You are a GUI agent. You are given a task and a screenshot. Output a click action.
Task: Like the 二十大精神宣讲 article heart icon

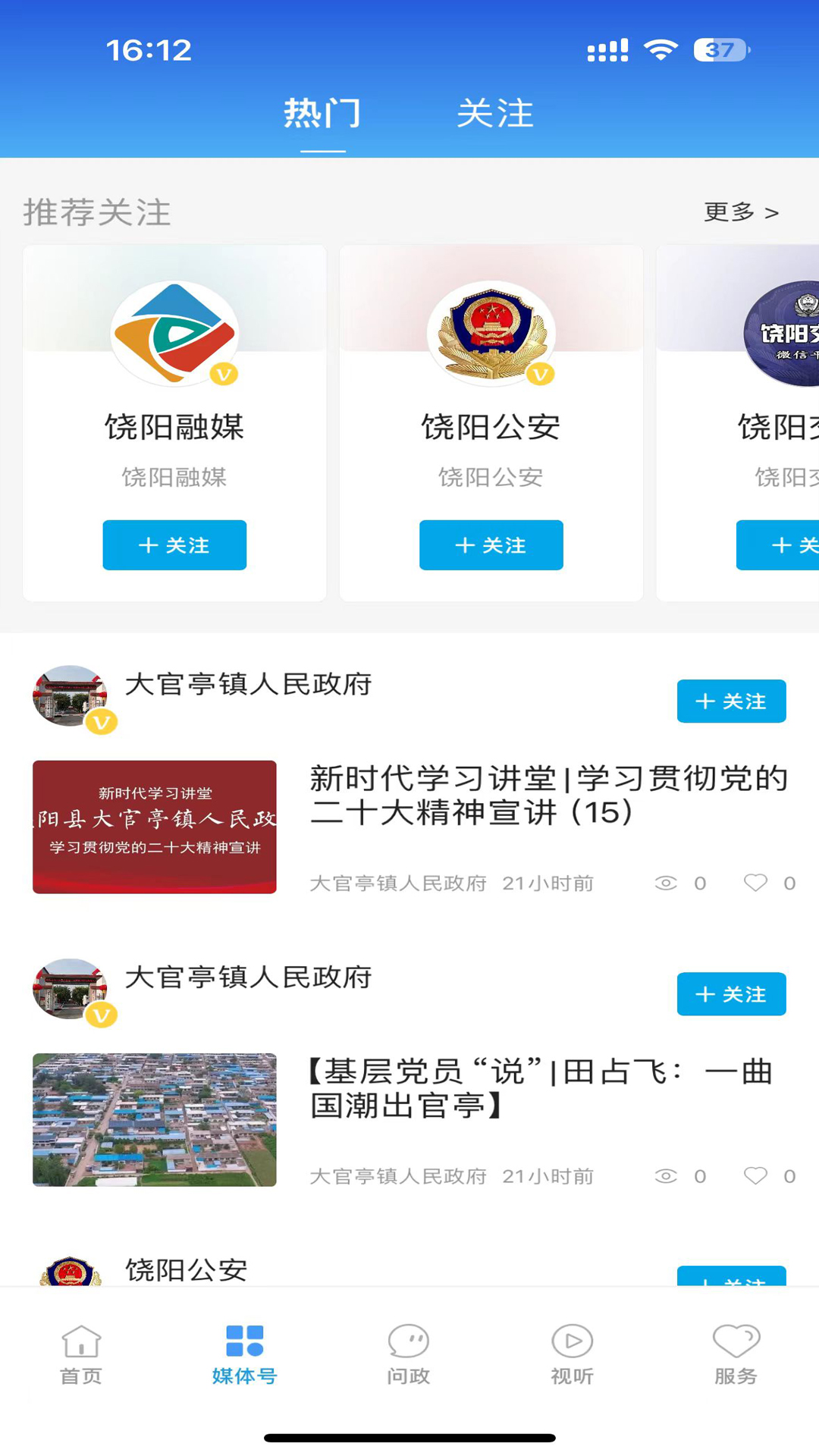756,883
